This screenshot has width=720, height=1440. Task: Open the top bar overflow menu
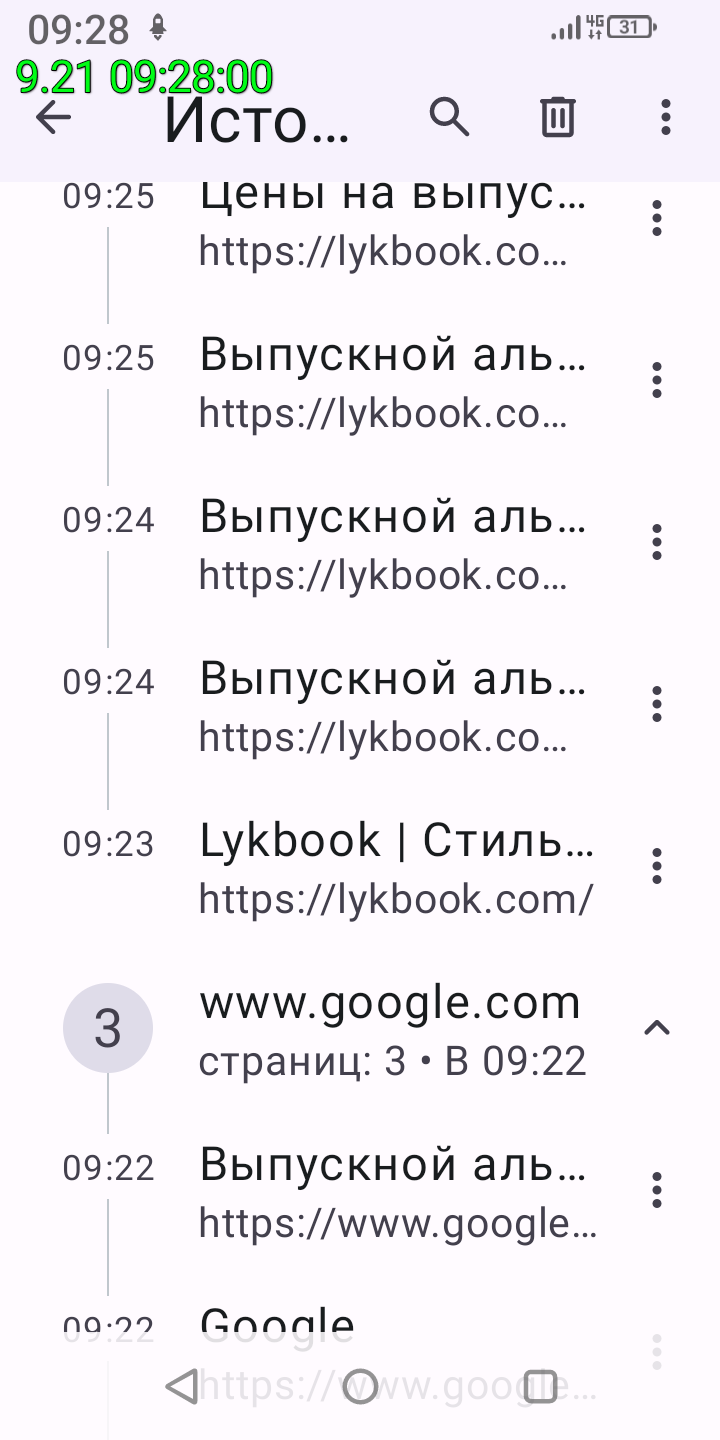coord(666,118)
